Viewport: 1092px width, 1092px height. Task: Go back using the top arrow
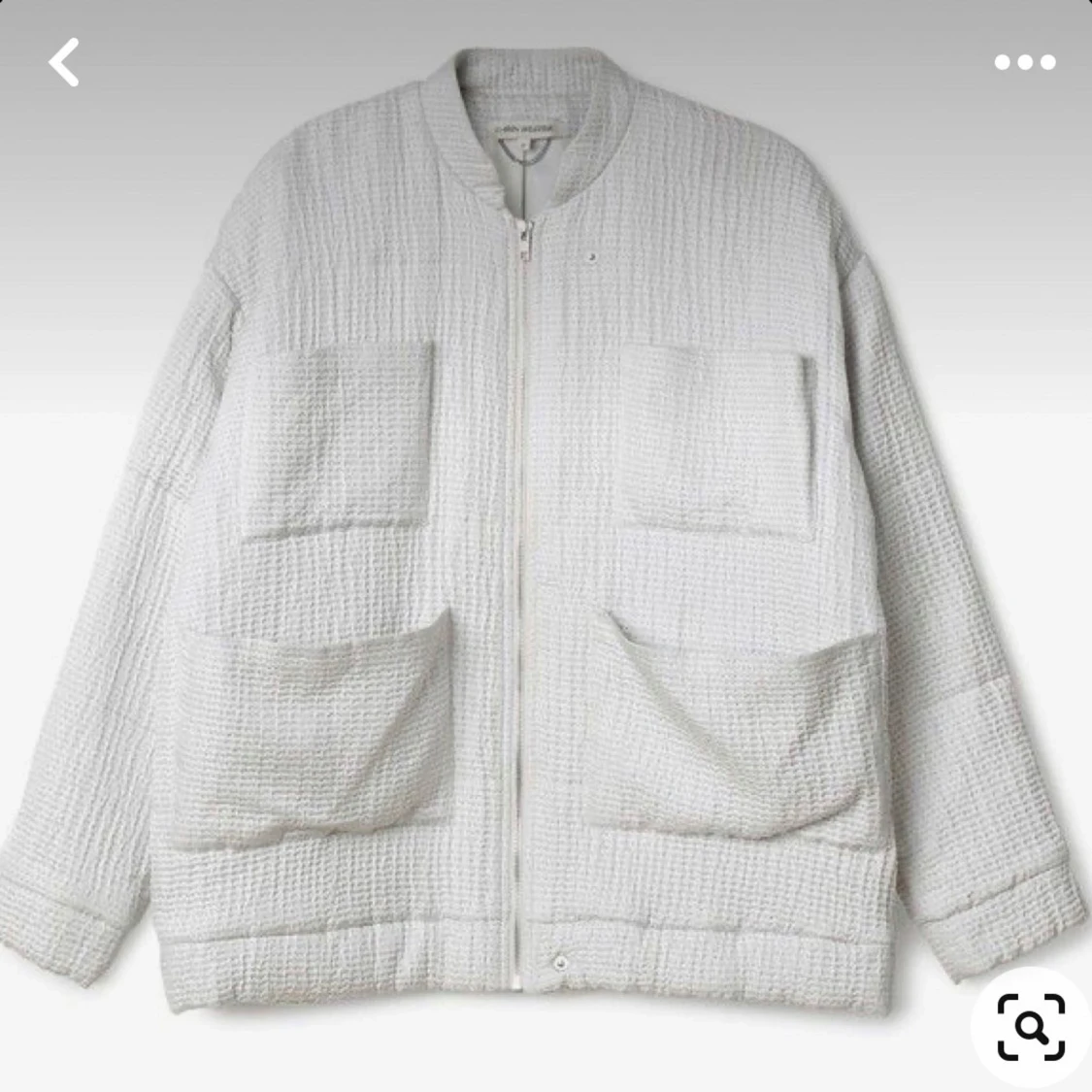click(x=64, y=64)
